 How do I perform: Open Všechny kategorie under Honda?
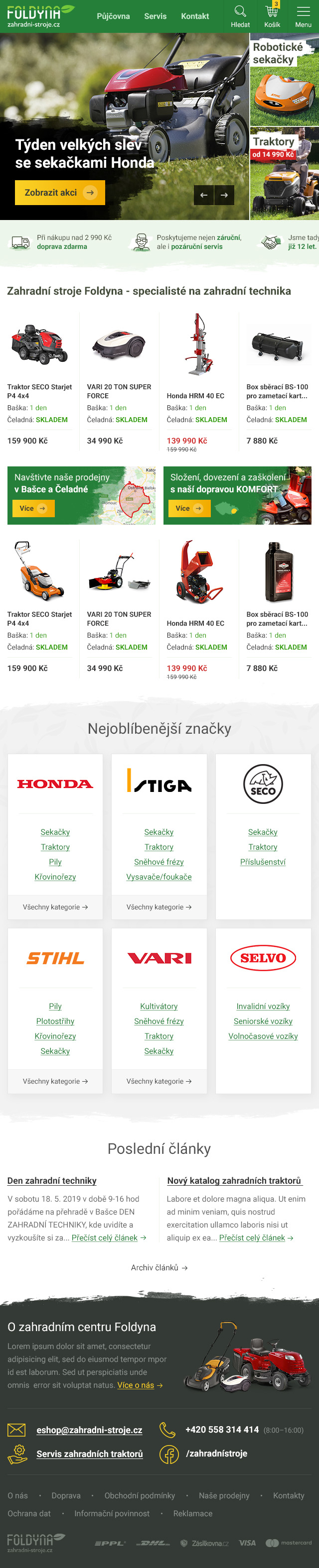pyautogui.click(x=55, y=907)
